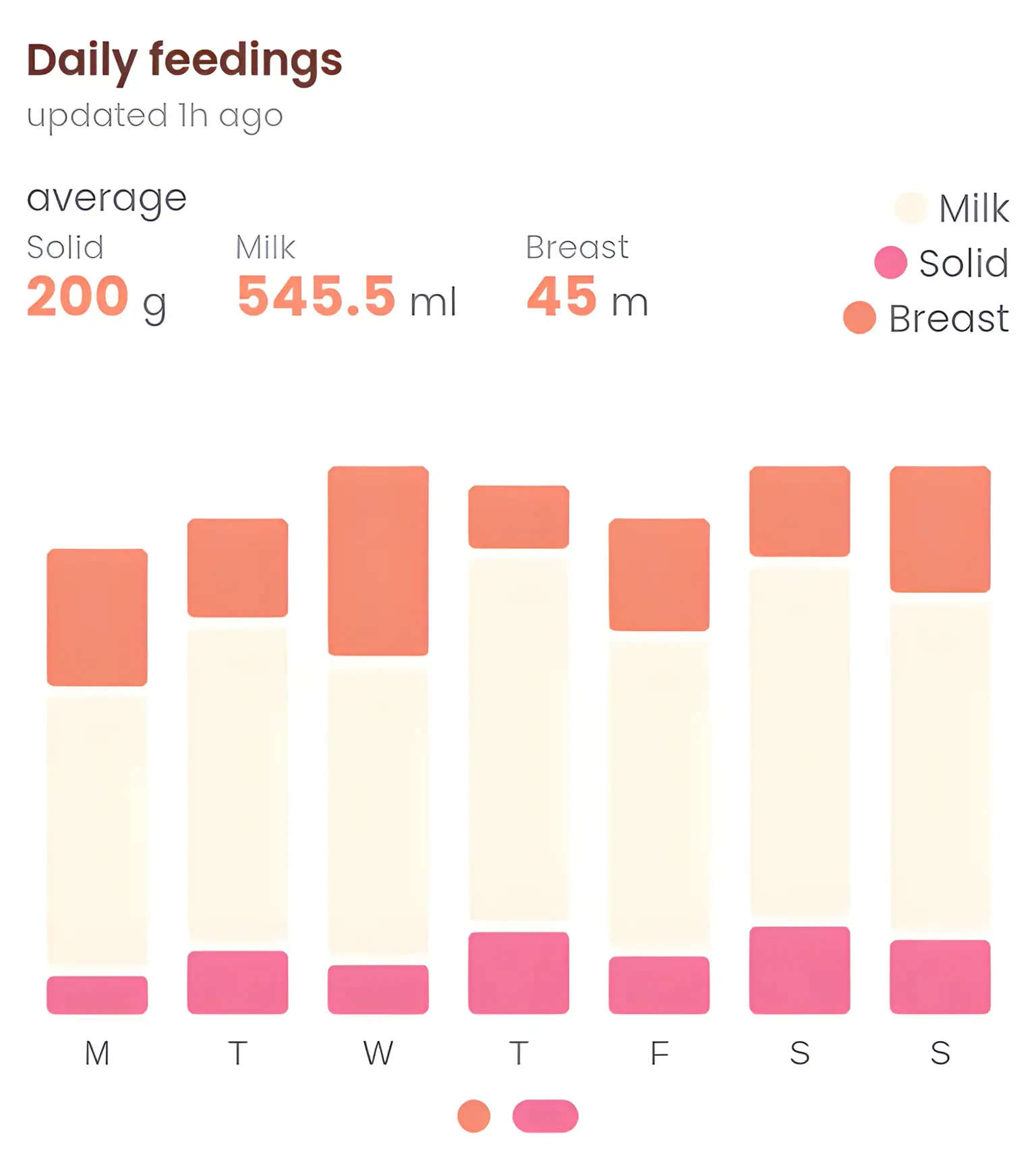
Task: Click the Daily feedings title
Action: [183, 59]
